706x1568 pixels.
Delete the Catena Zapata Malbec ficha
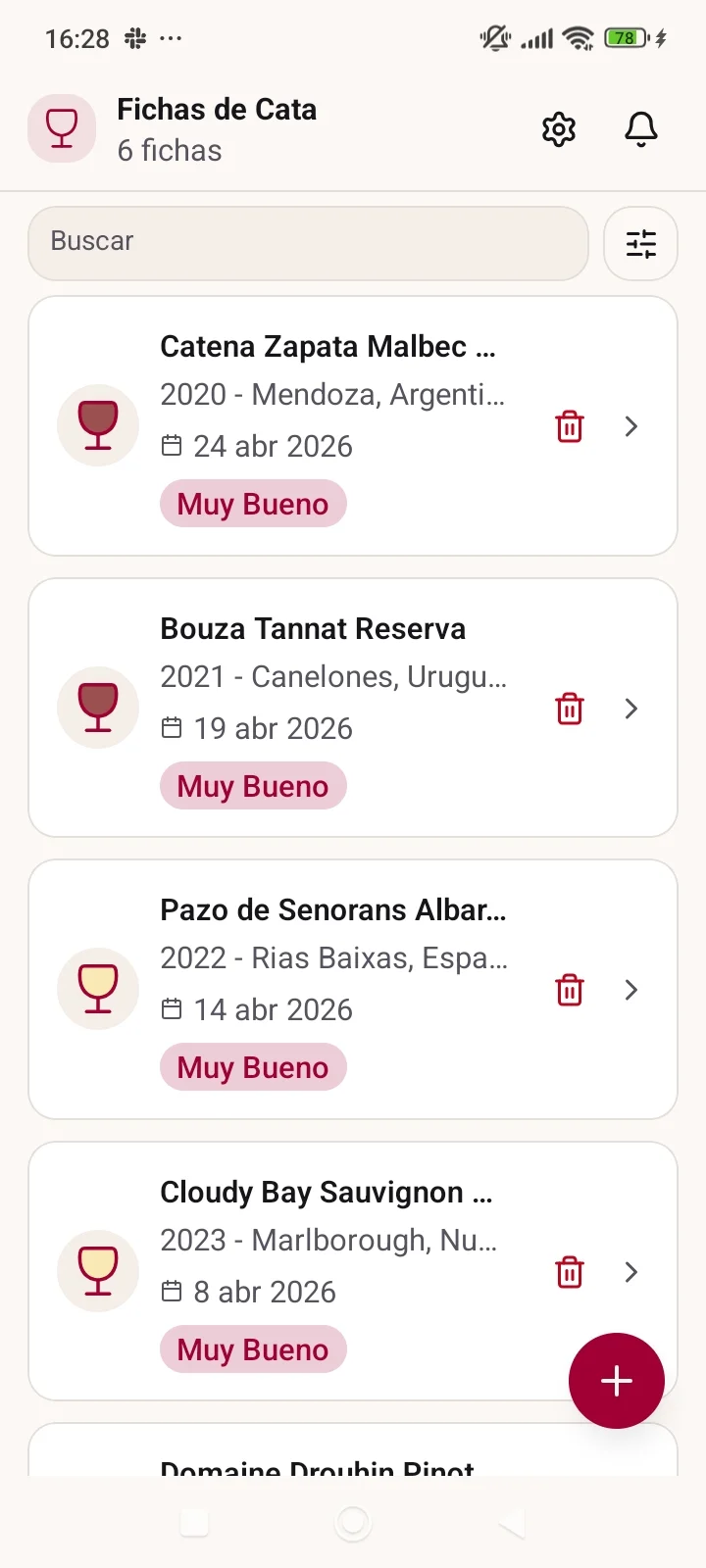point(569,426)
